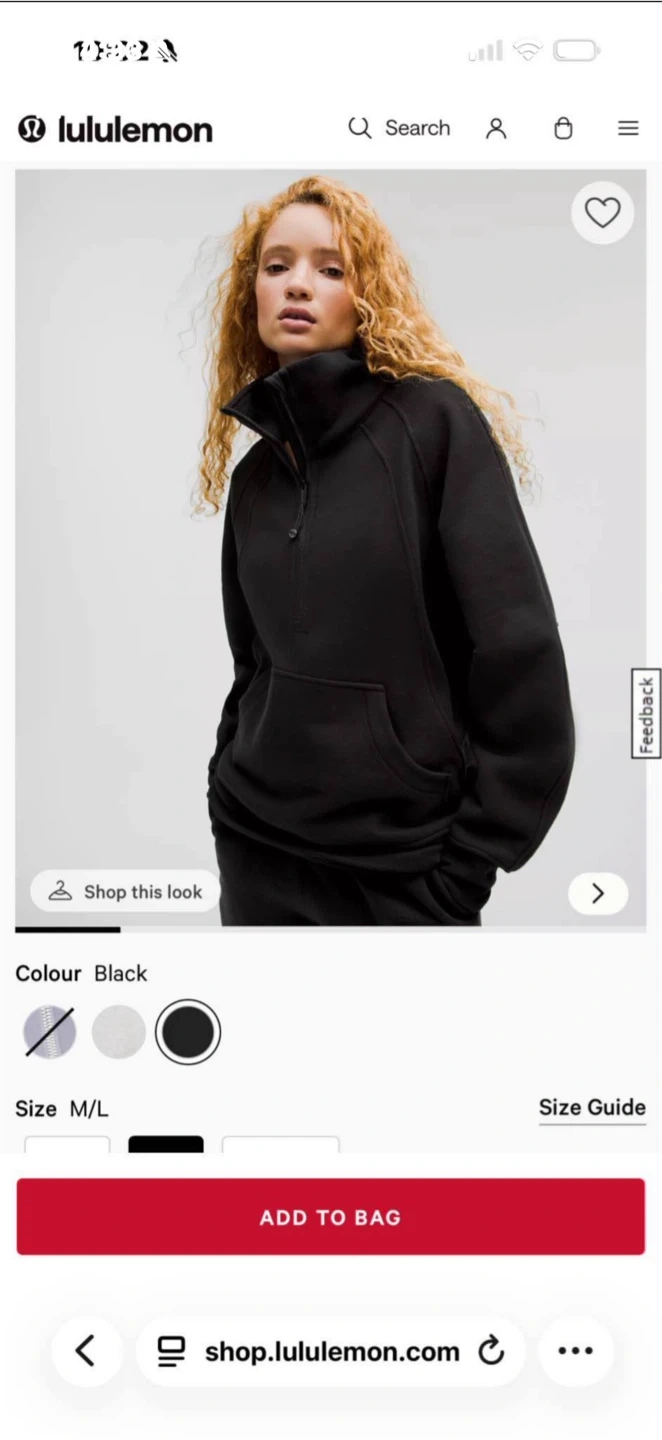Show the next product photo

(x=598, y=893)
